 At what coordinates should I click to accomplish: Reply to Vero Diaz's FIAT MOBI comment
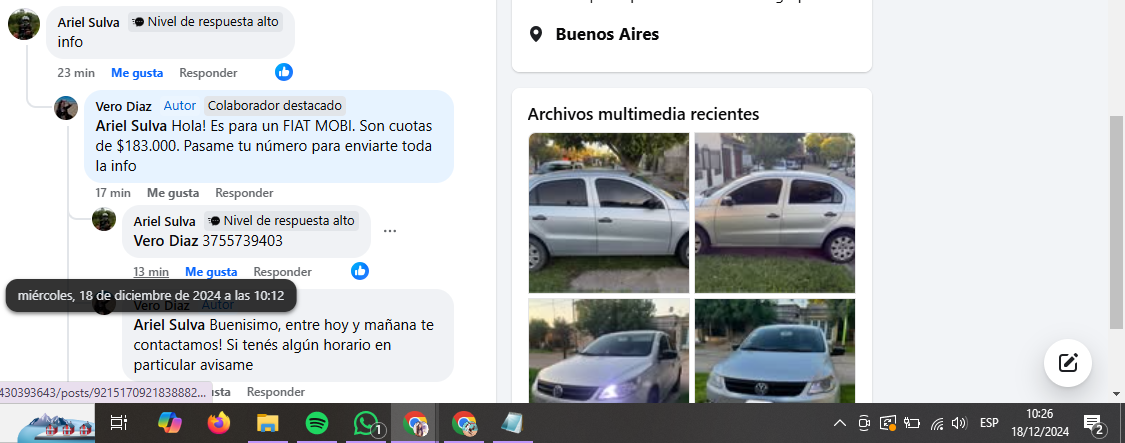click(244, 193)
